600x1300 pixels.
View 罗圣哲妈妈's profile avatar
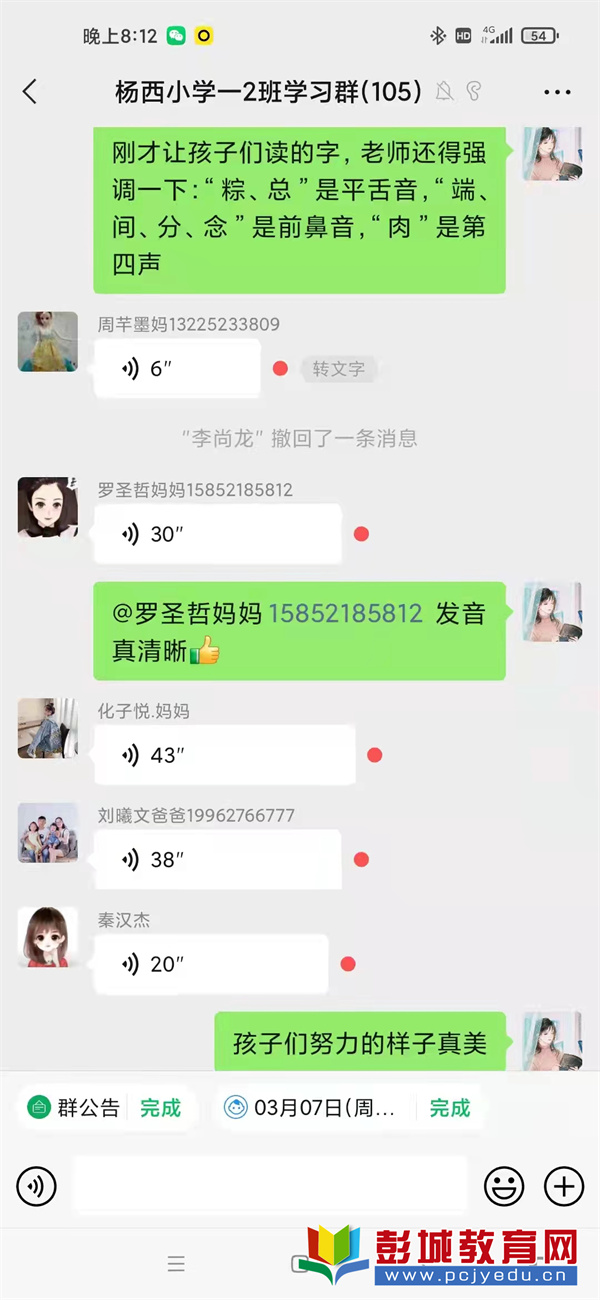pyautogui.click(x=48, y=507)
